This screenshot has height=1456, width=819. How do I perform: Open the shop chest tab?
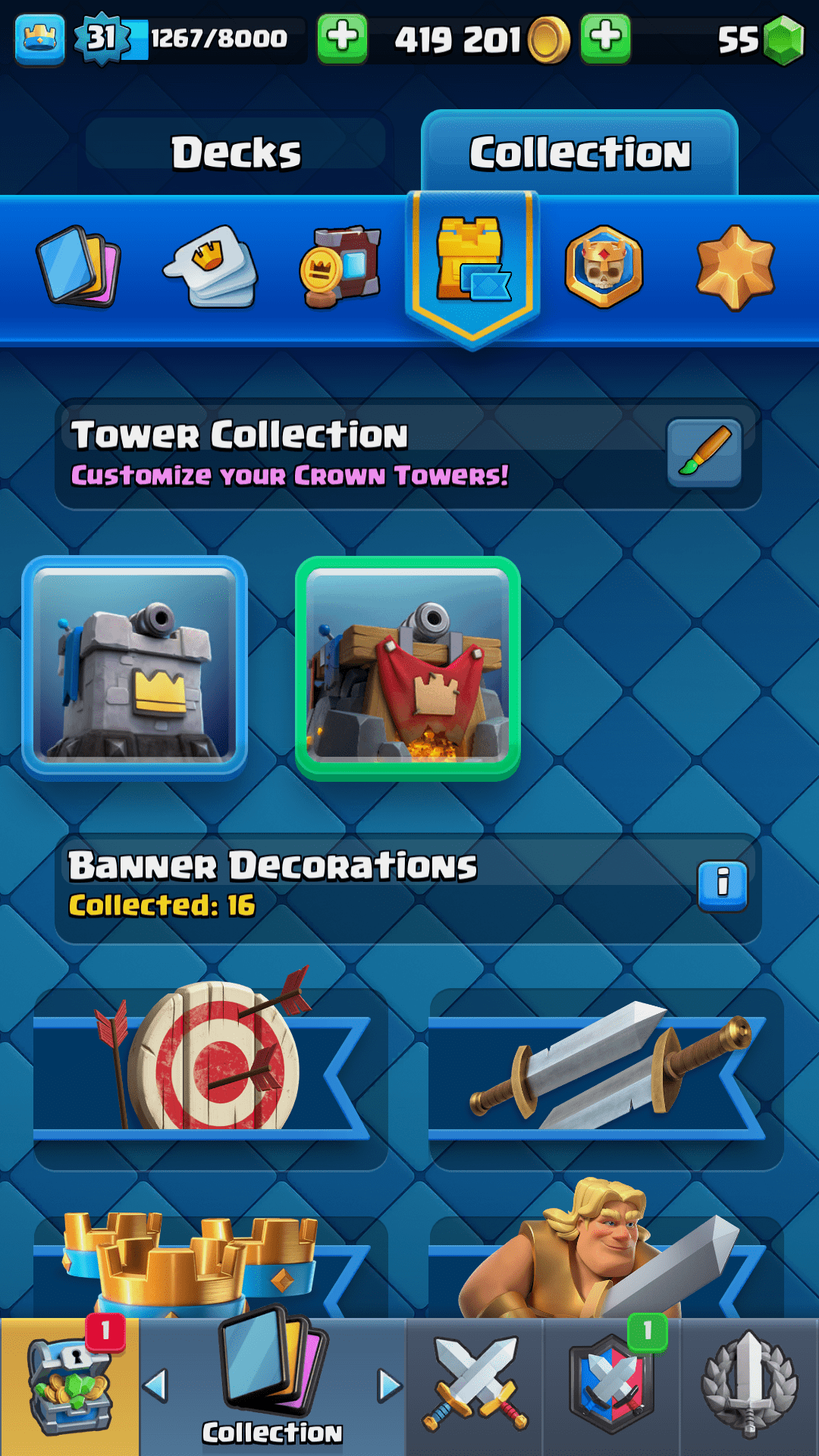click(x=70, y=1387)
